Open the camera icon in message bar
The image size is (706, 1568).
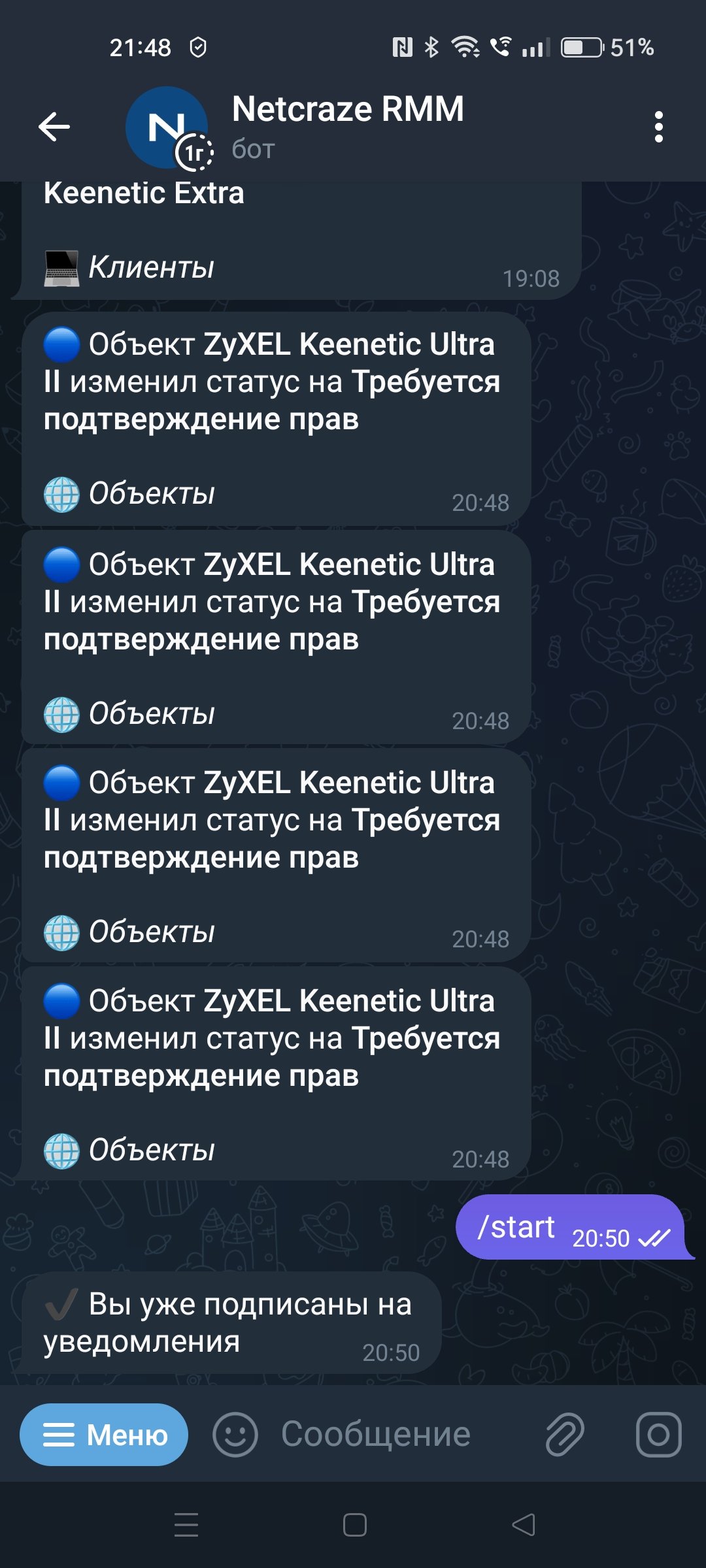(x=658, y=1435)
